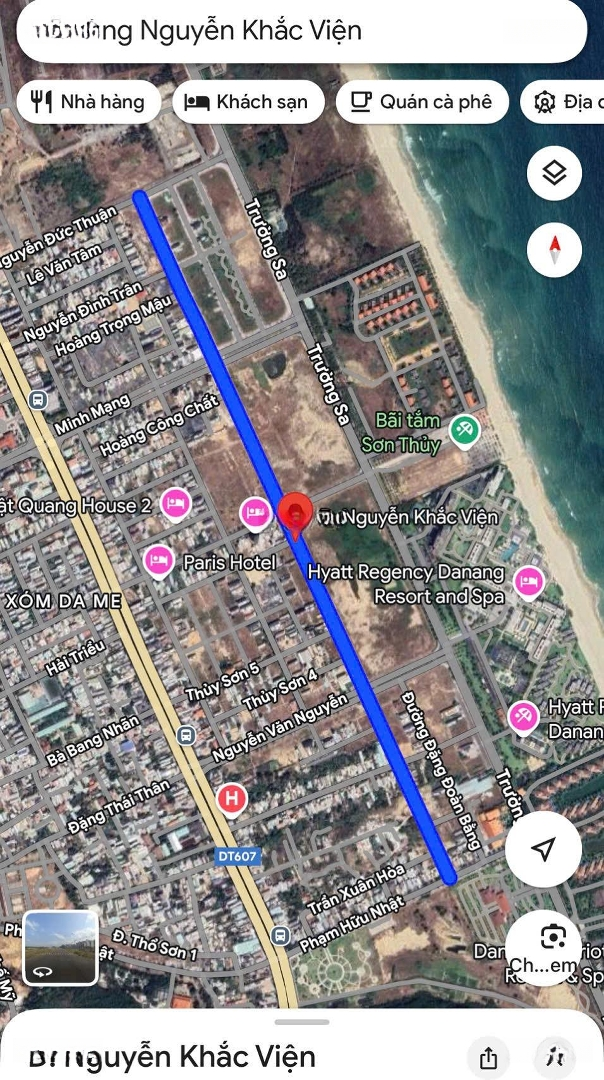Open the Bãi tắm Sơn Thủy beach marker
The image size is (604, 1080).
click(464, 432)
